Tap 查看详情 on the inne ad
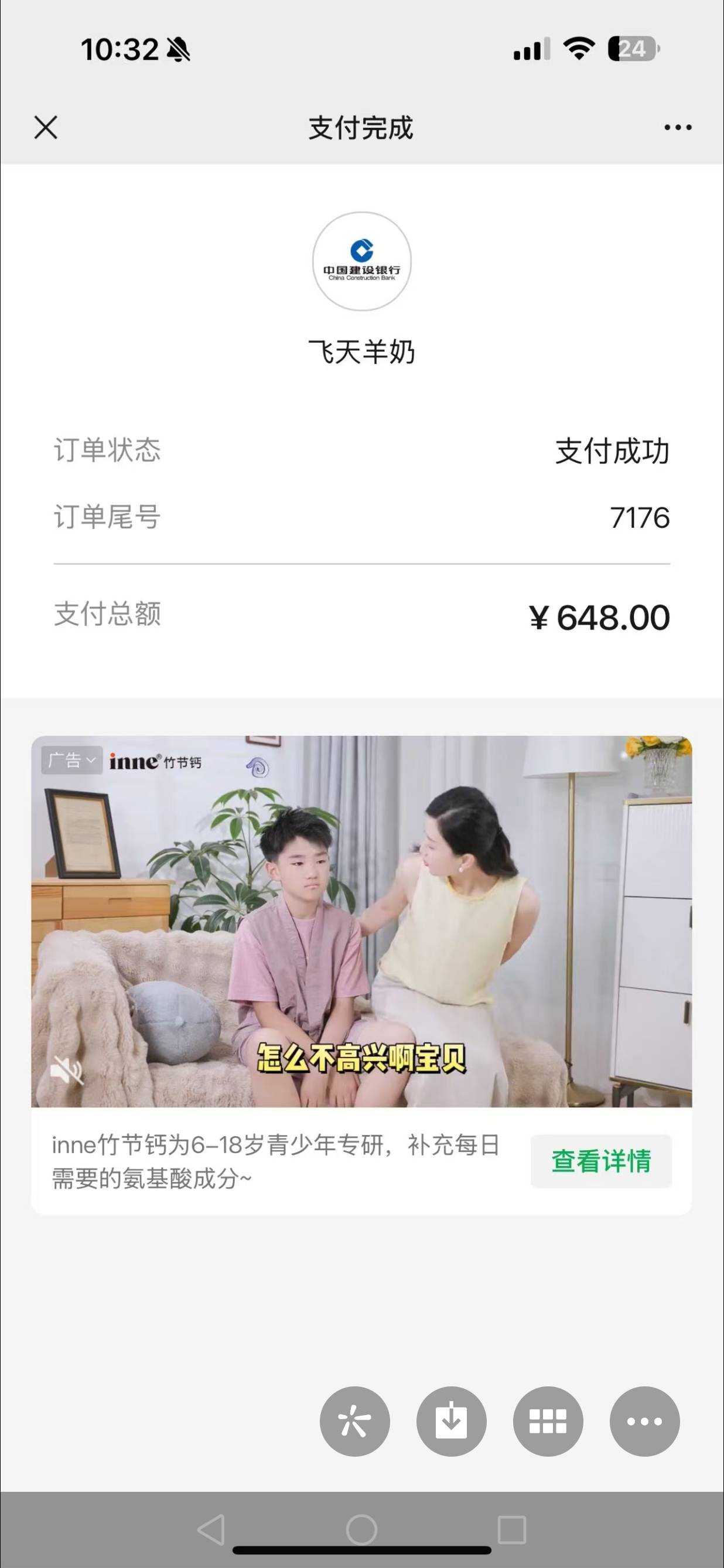The width and height of the screenshot is (724, 1568). pos(600,1161)
